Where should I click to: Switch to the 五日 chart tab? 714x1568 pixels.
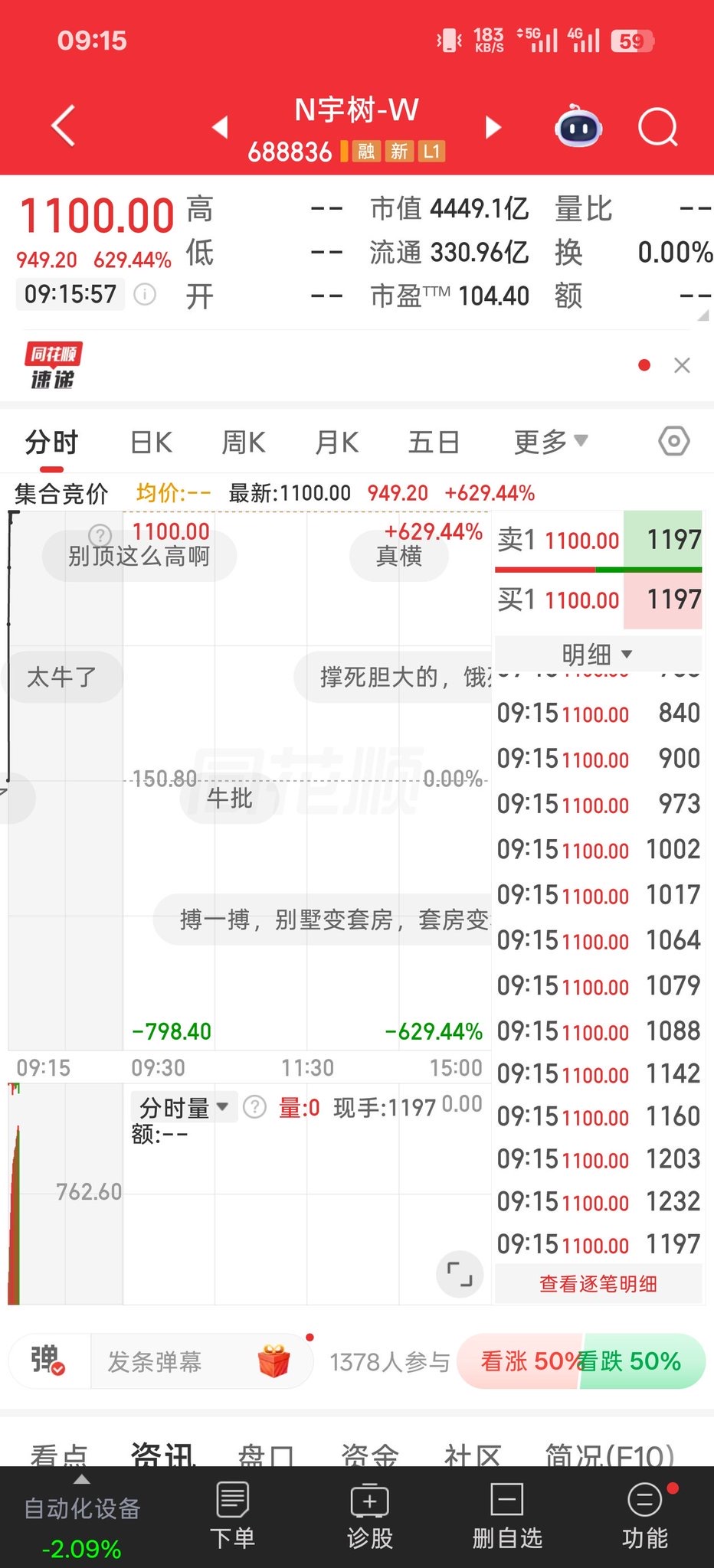(x=434, y=443)
